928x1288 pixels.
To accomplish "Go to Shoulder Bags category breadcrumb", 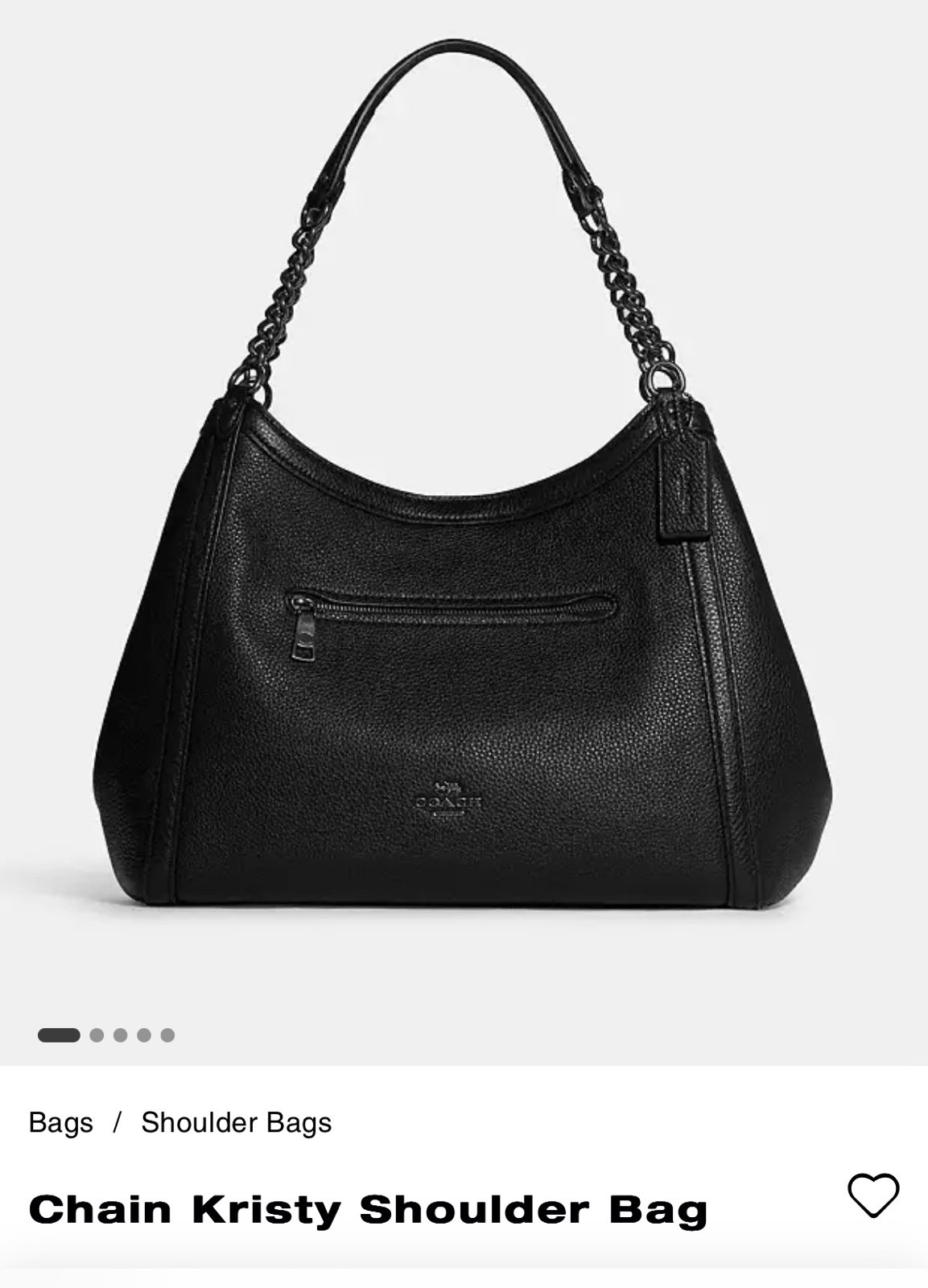I will pyautogui.click(x=236, y=1122).
